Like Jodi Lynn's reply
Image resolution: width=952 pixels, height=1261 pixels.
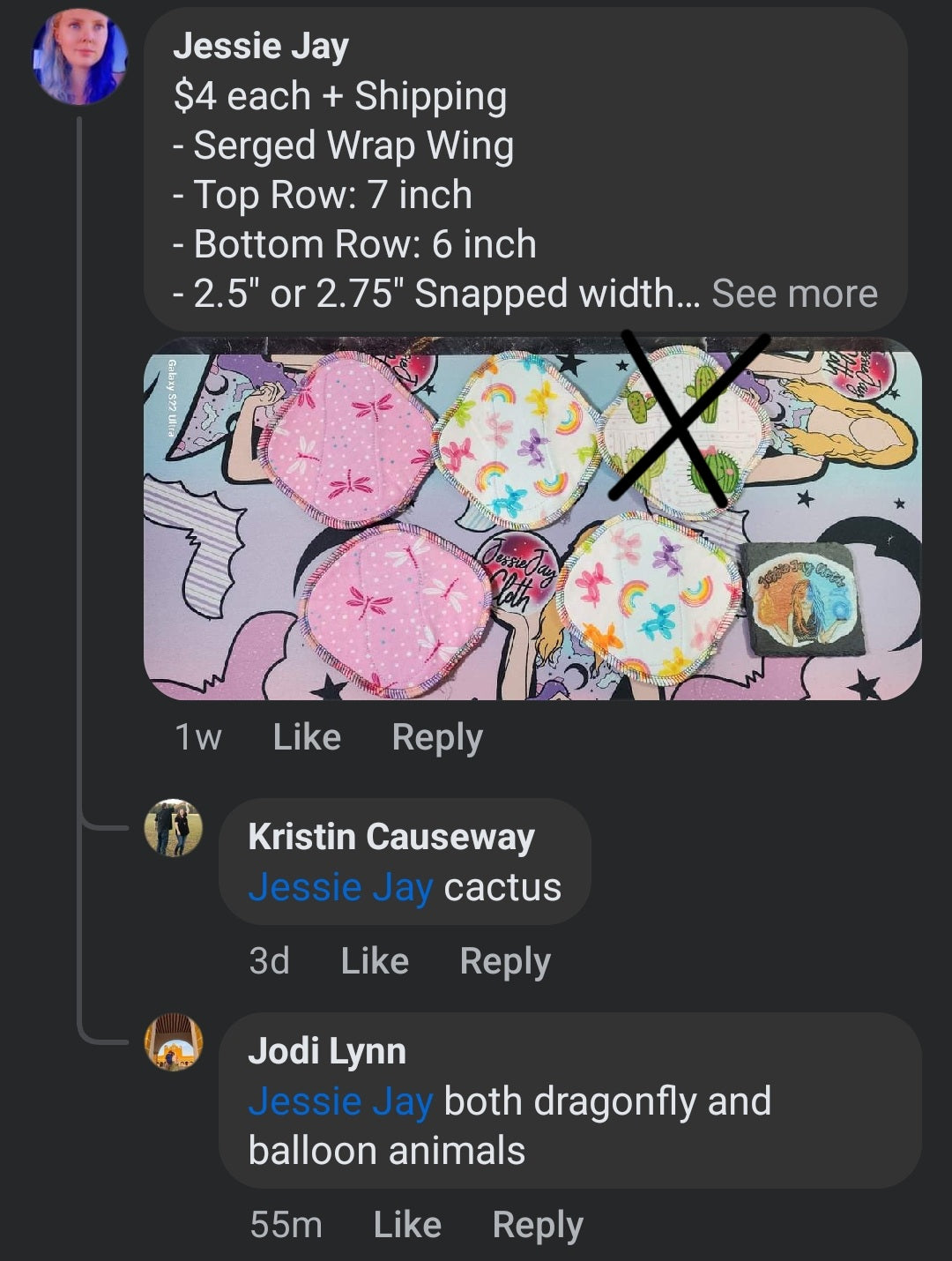[406, 1225]
